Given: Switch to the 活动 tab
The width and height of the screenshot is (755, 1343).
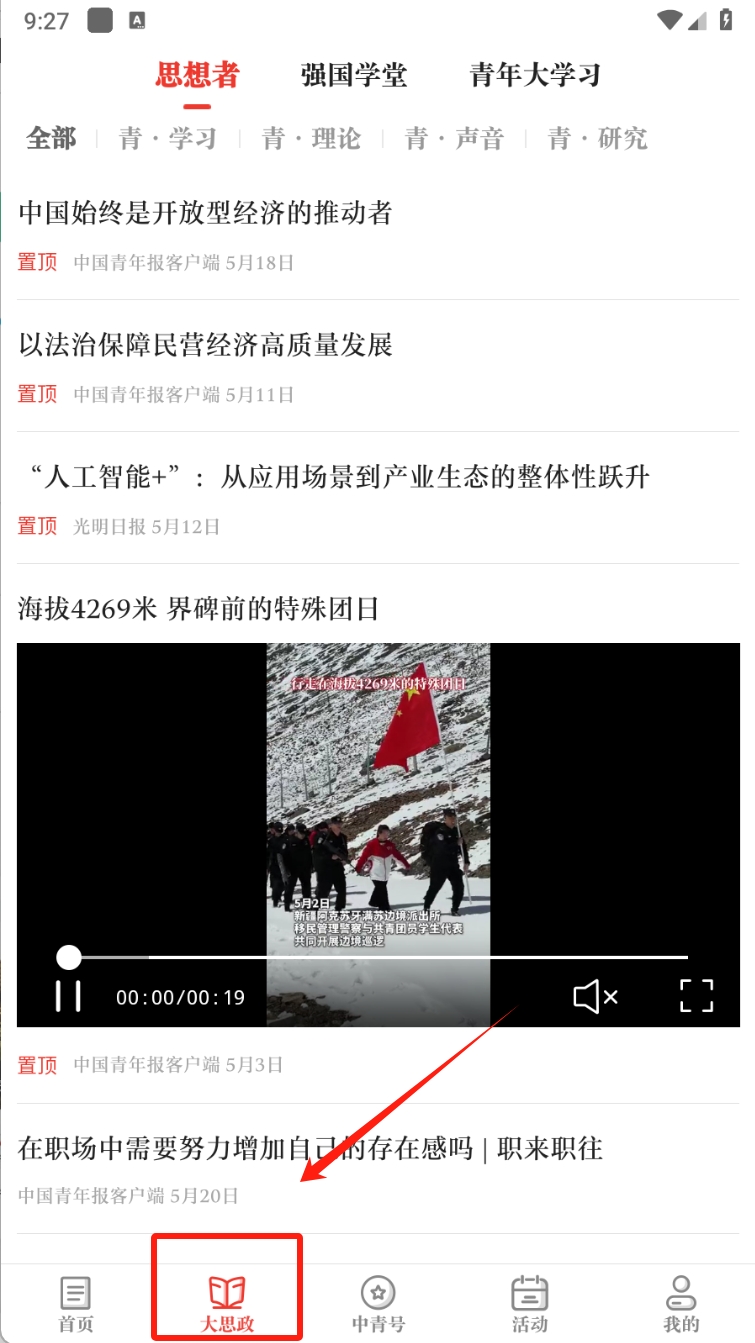Looking at the screenshot, I should pyautogui.click(x=529, y=1304).
